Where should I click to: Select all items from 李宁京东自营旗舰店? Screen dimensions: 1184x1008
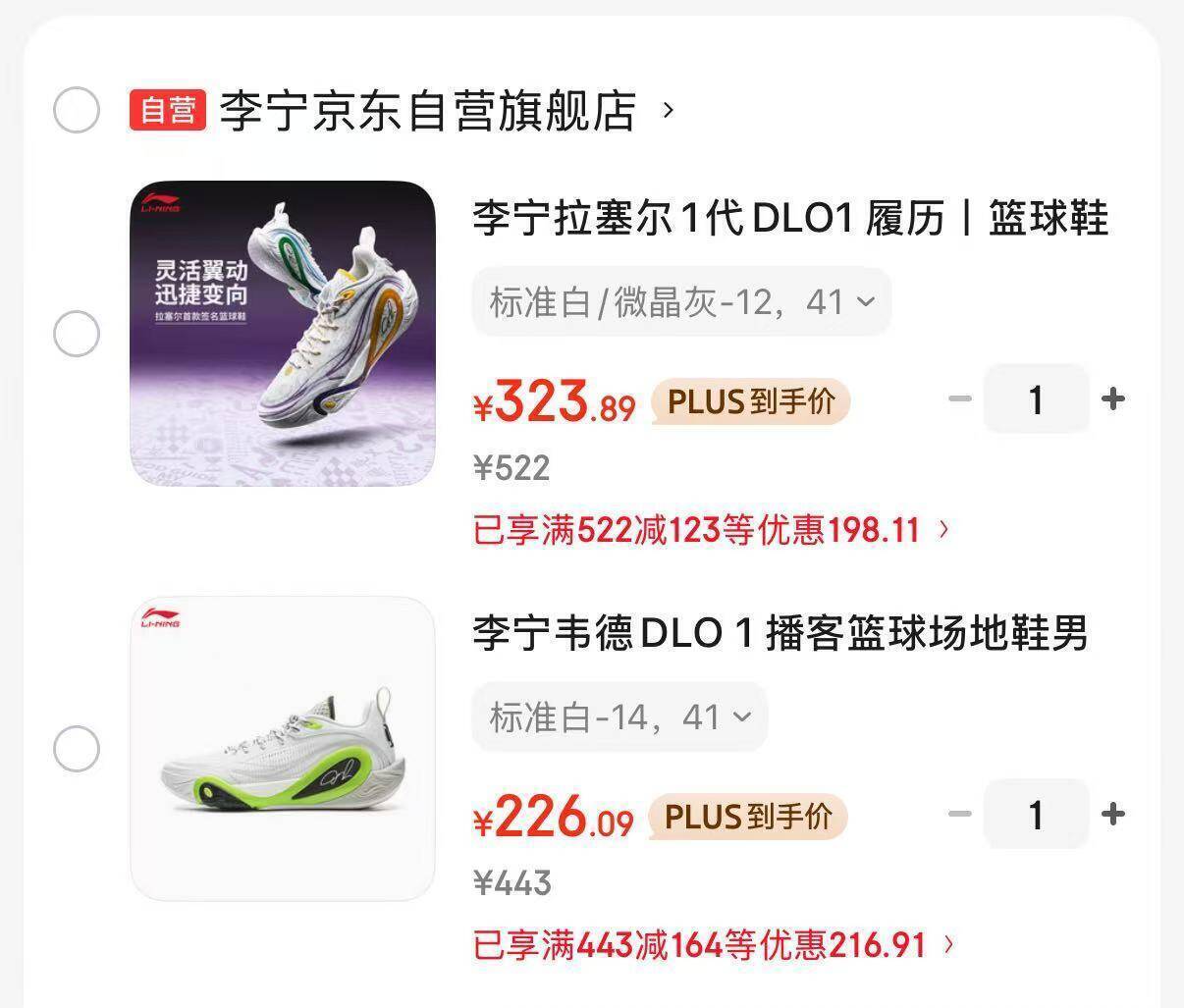coord(77,109)
